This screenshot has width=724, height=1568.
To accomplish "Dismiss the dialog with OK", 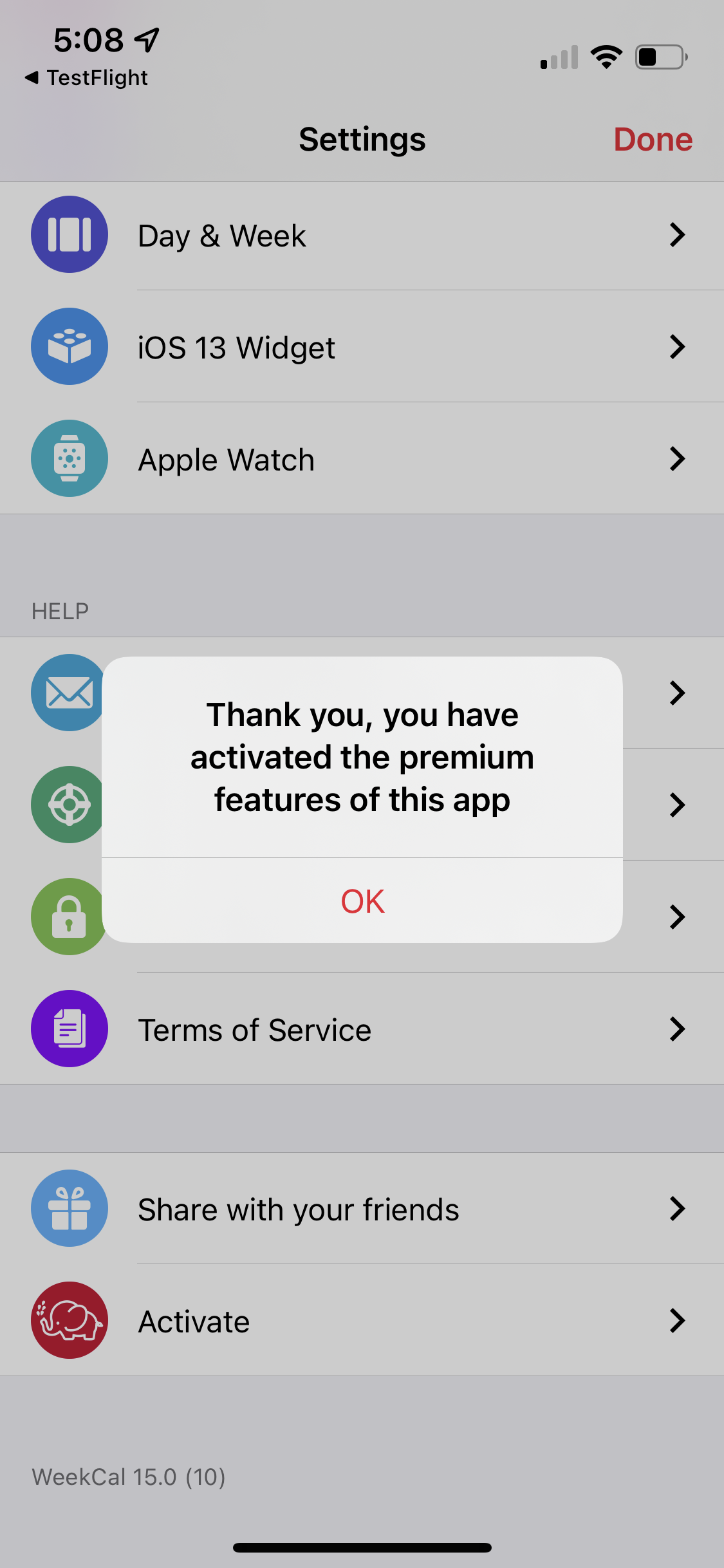I will 362,901.
